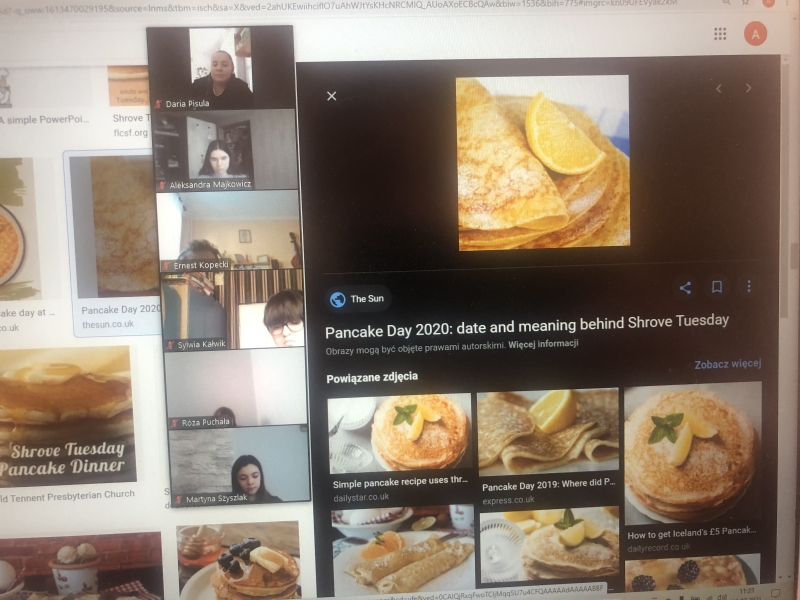Share the Pancake Day image

coord(685,288)
